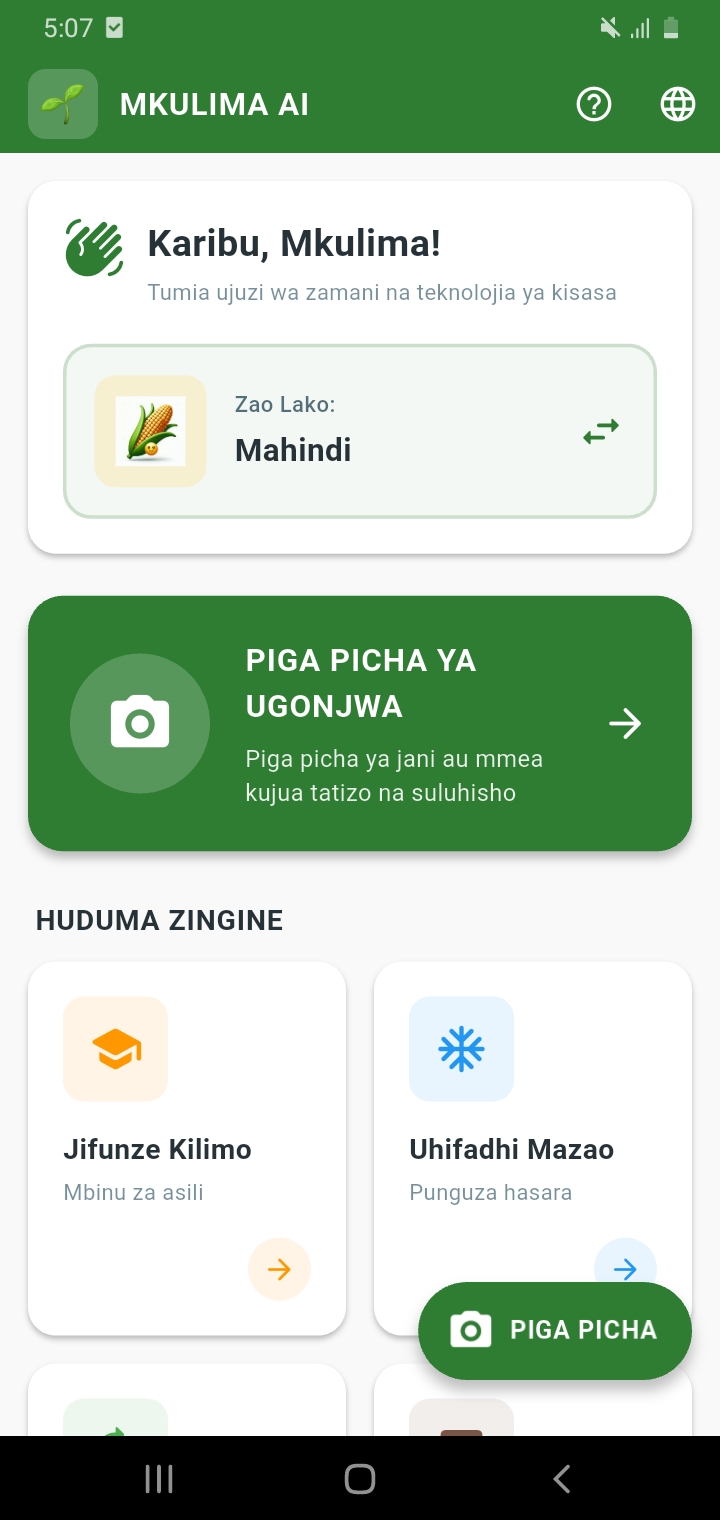Expand Uhifadhi Mazao via its arrow circle

pyautogui.click(x=625, y=1269)
